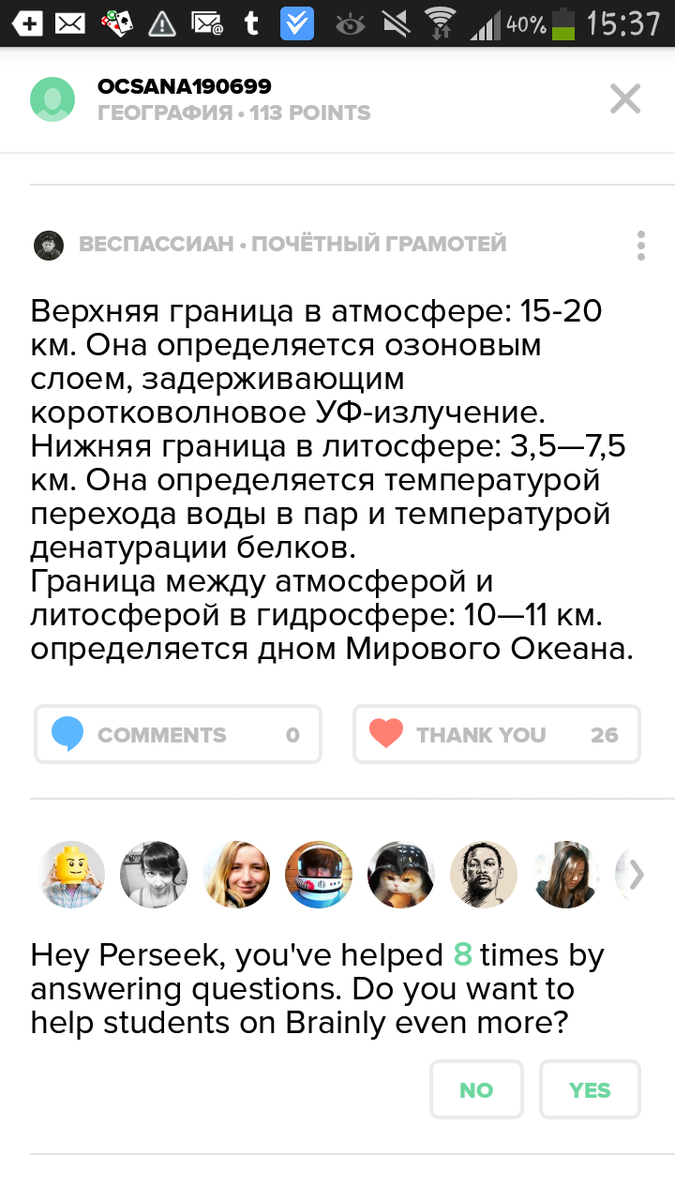Tap the Thank You heart button
675x1200 pixels.
coord(496,735)
